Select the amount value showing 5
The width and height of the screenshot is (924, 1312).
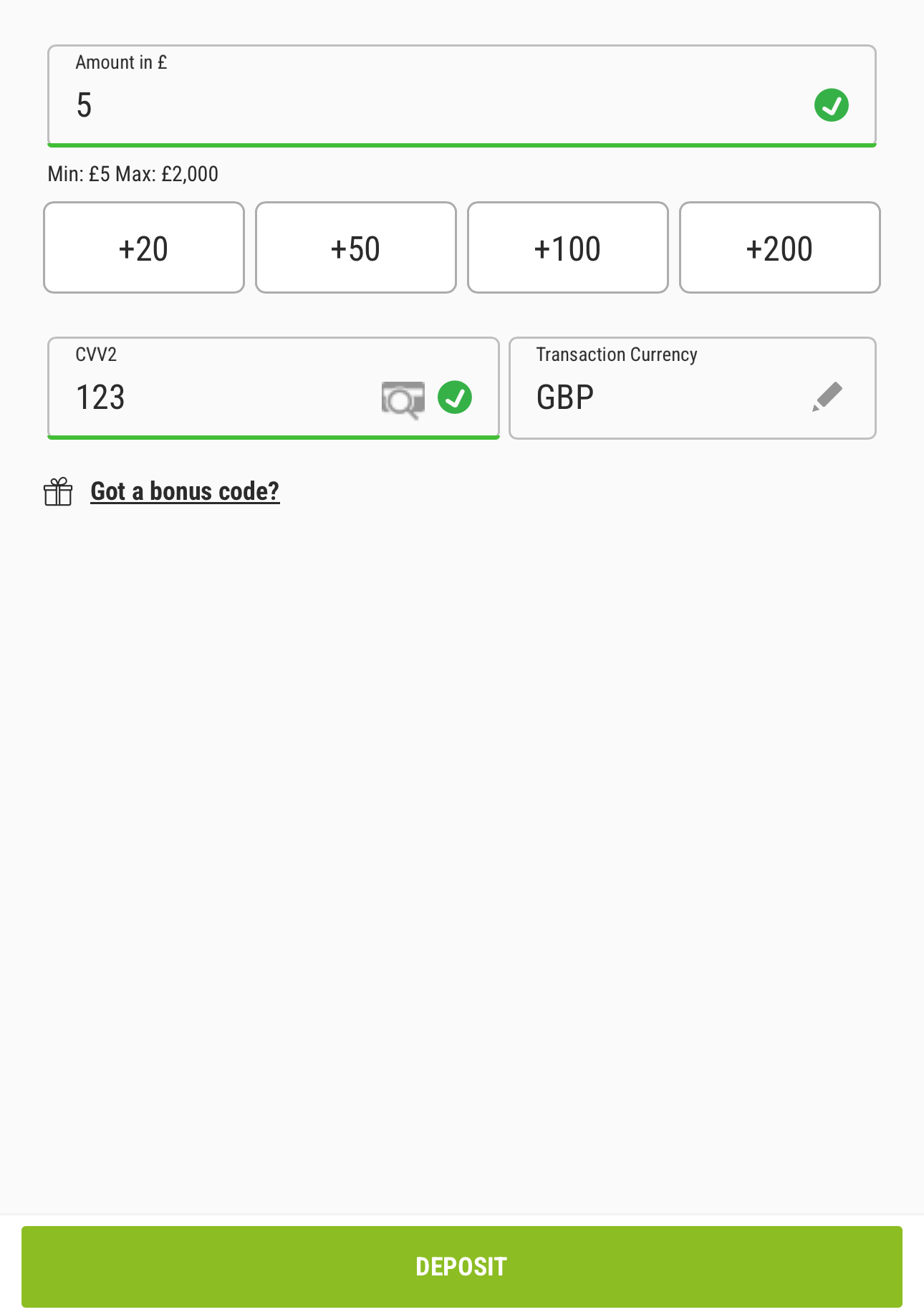click(85, 106)
